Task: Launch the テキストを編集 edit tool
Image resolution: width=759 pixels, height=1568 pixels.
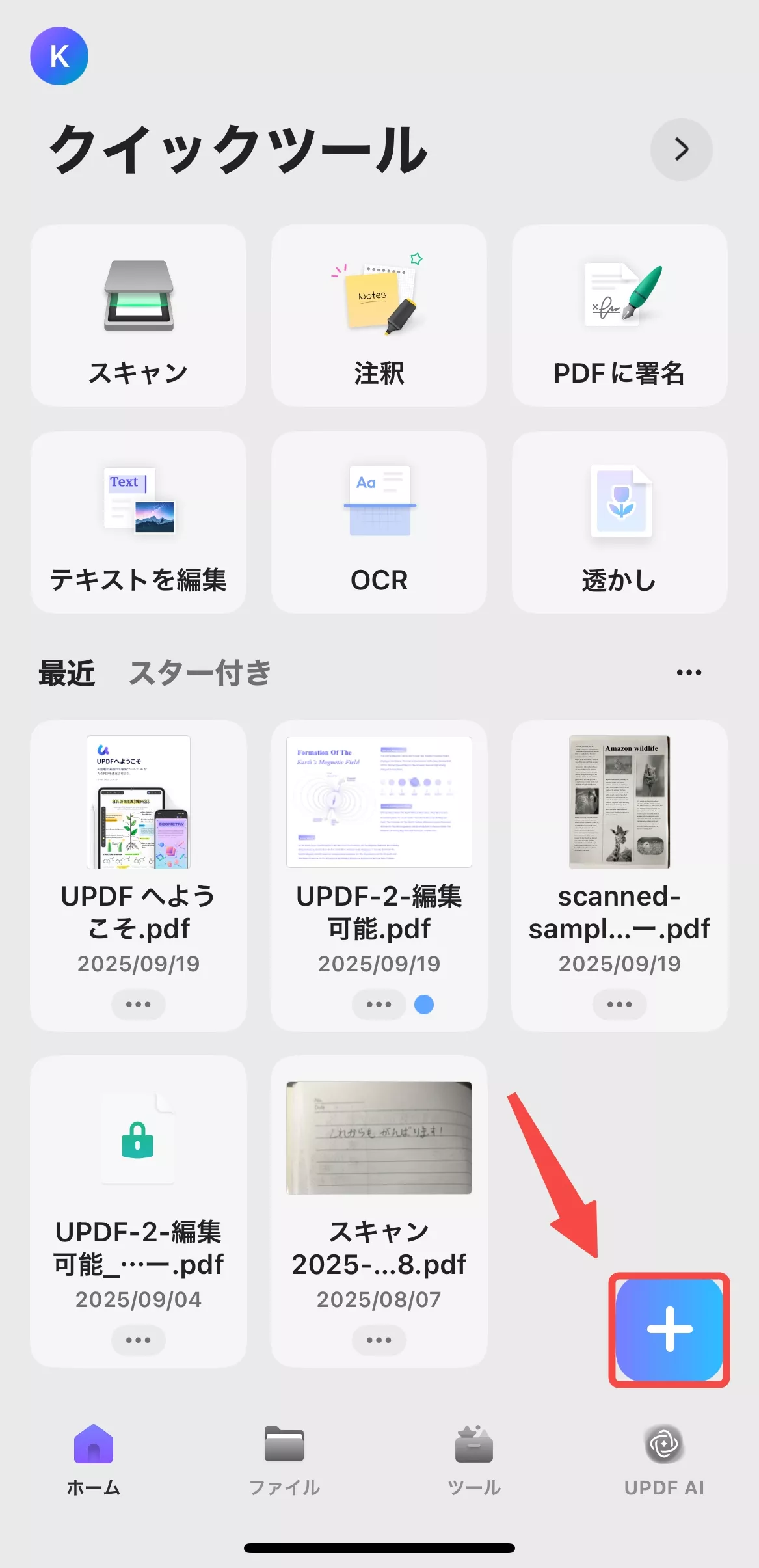Action: 139,524
